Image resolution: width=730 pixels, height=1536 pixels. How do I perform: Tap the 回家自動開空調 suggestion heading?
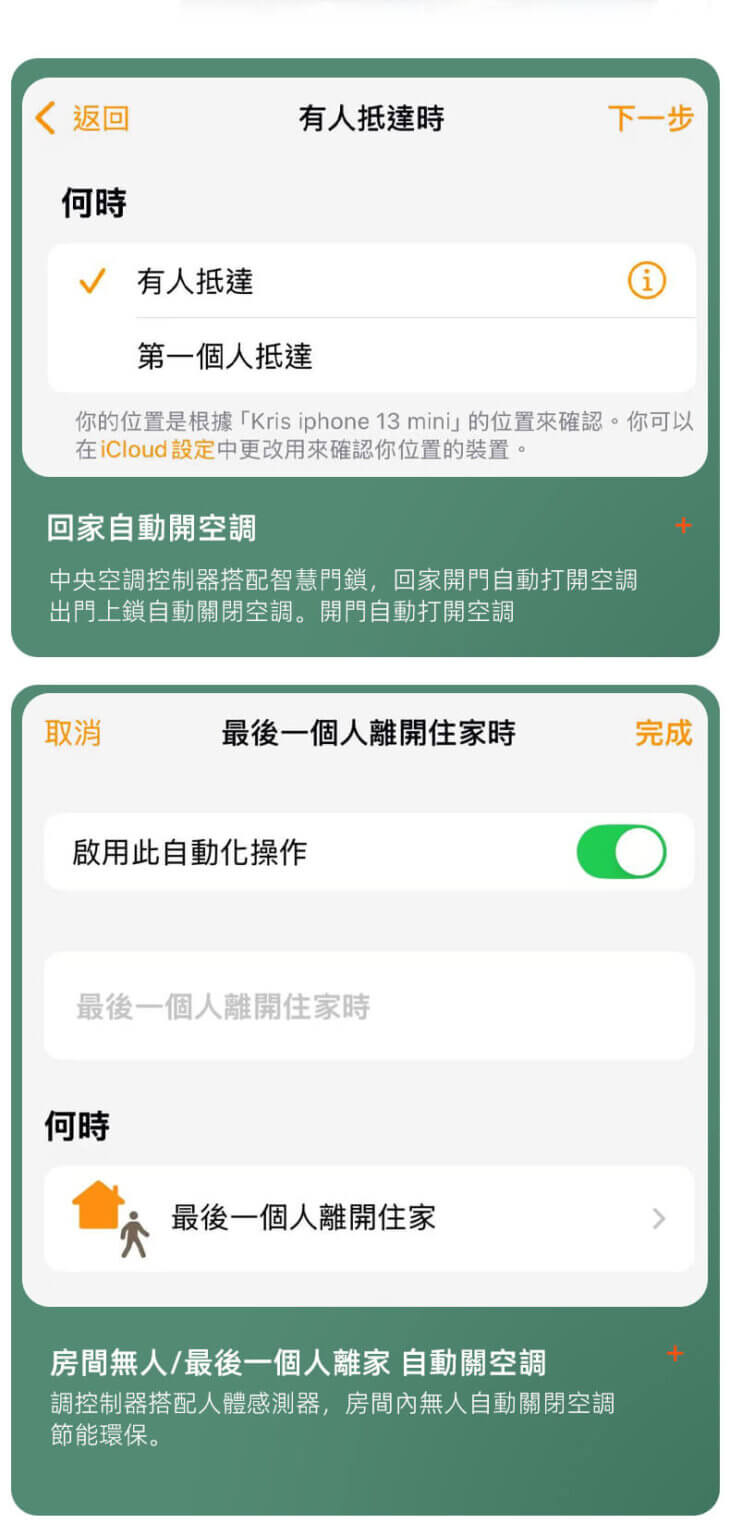pyautogui.click(x=152, y=524)
